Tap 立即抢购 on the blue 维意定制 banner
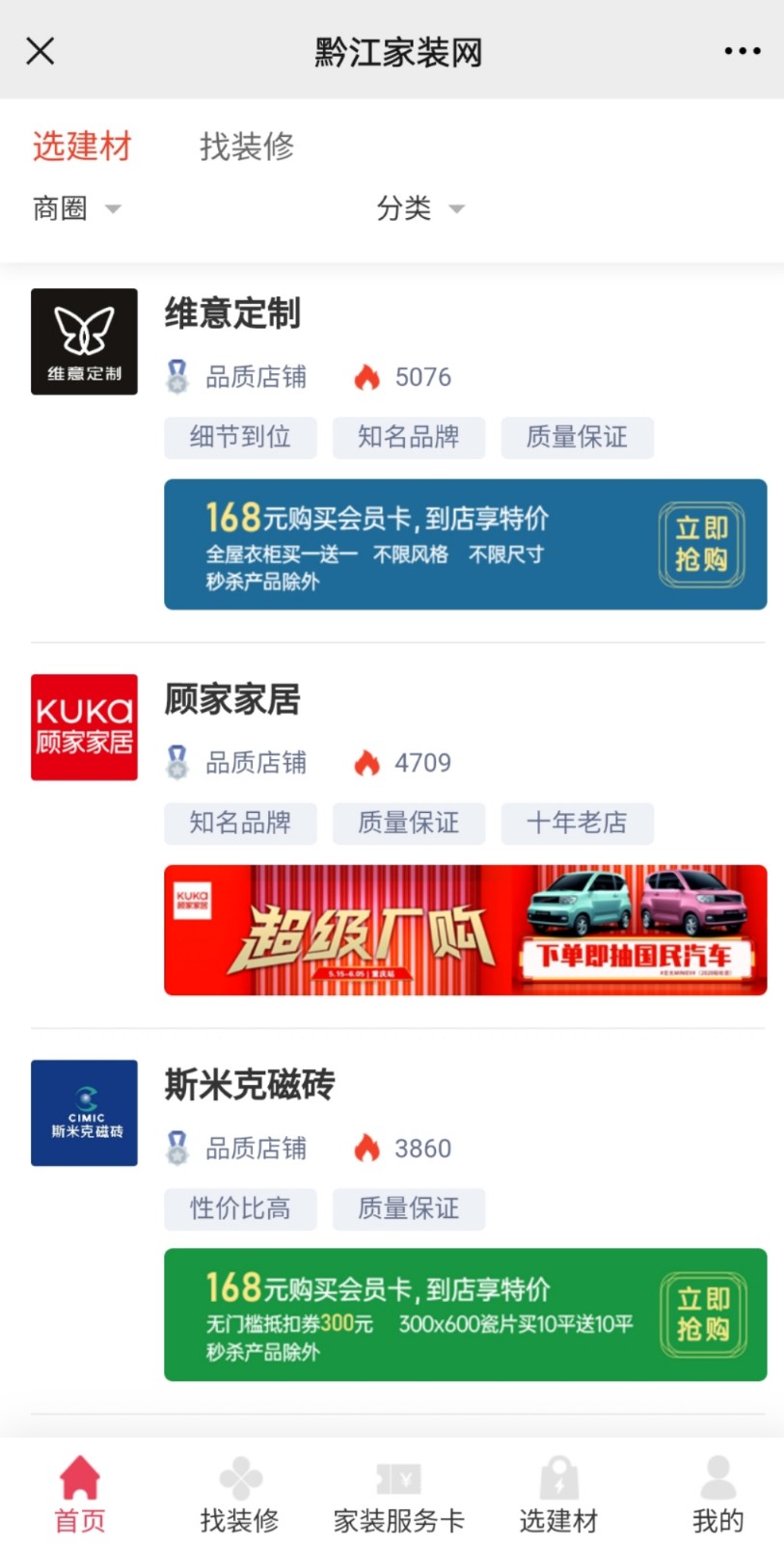Viewport: 784px width, 1543px height. click(701, 544)
